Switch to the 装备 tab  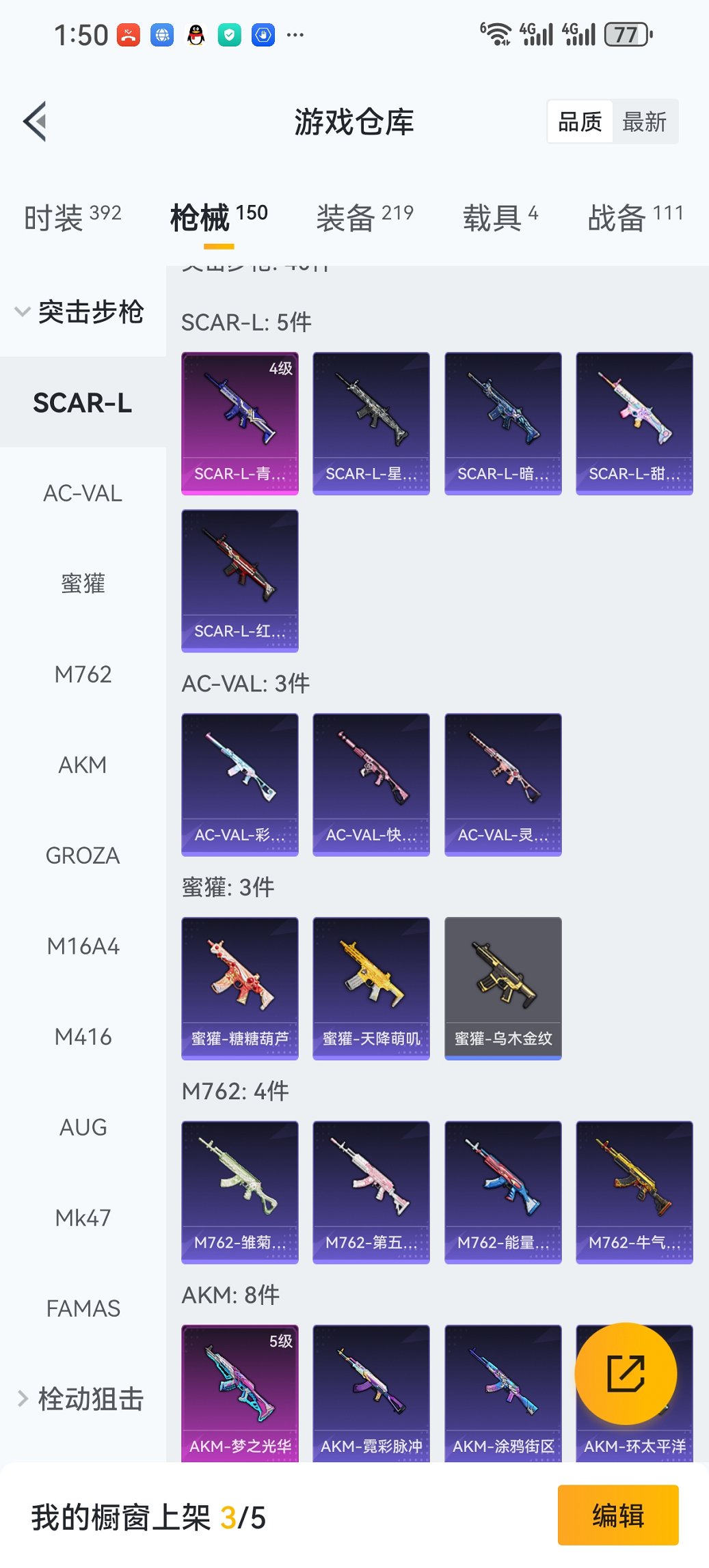[x=364, y=218]
